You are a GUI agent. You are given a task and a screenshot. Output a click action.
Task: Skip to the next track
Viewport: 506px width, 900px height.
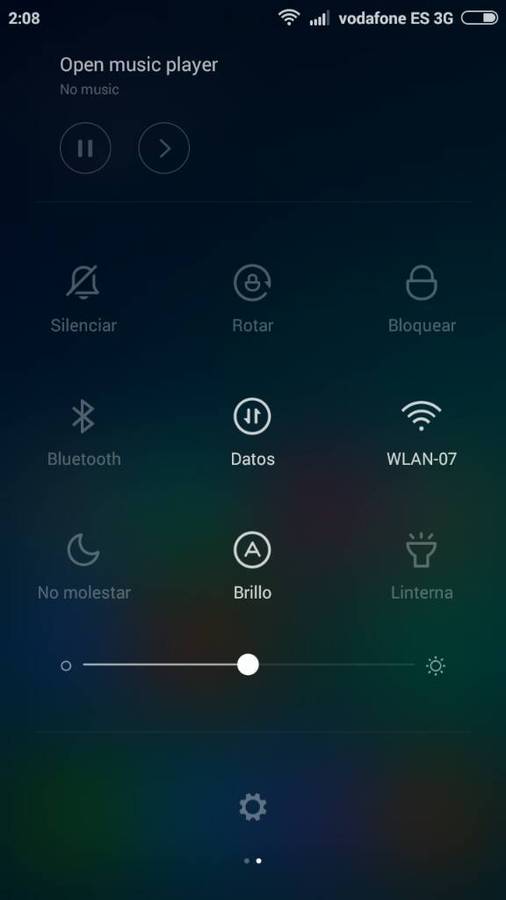coord(164,148)
